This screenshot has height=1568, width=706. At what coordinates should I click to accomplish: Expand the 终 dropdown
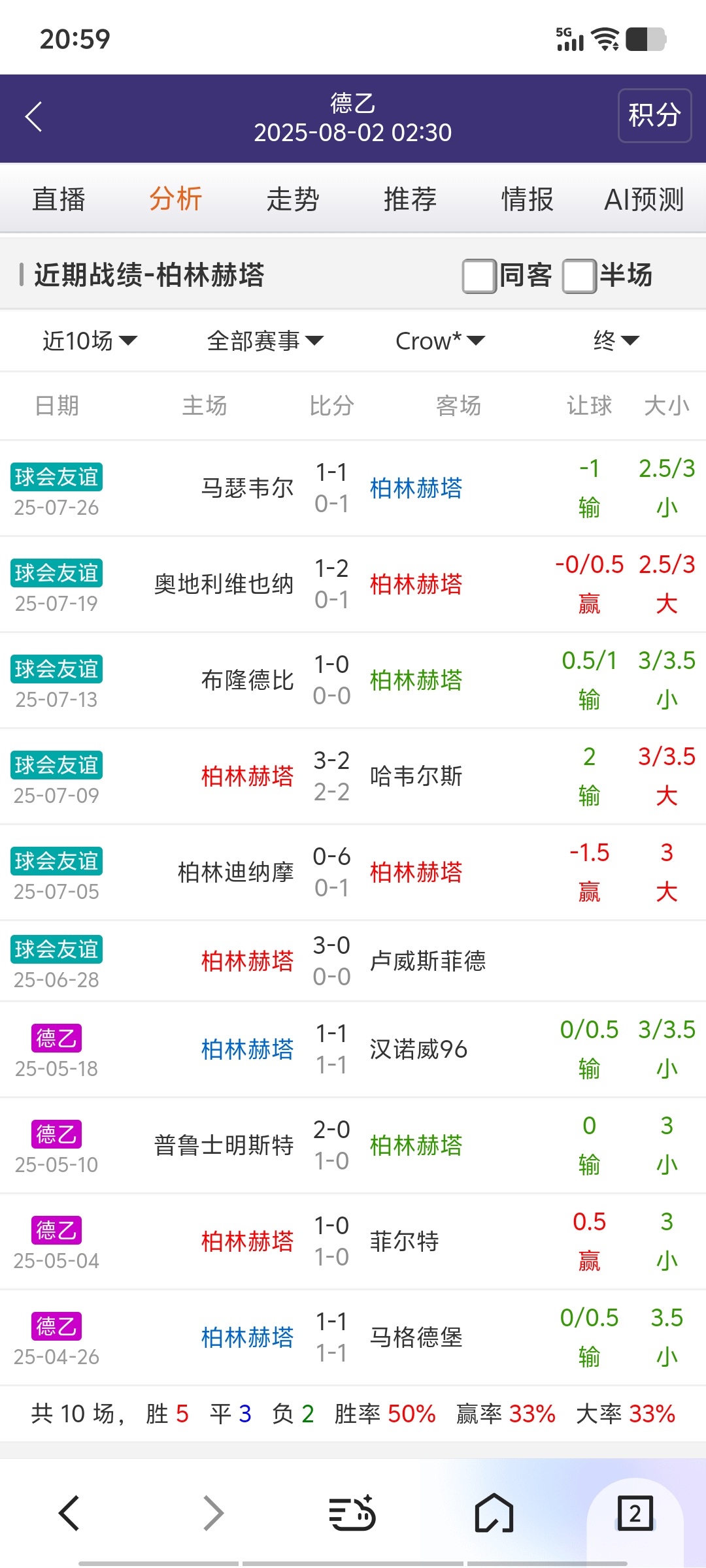615,340
